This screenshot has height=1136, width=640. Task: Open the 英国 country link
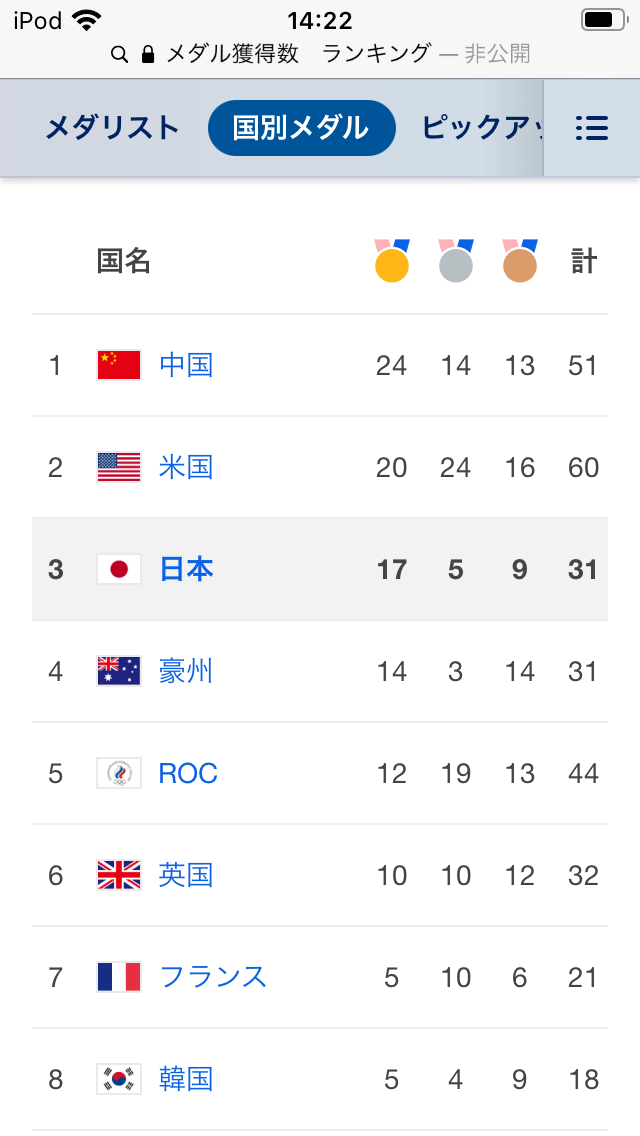[x=186, y=875]
